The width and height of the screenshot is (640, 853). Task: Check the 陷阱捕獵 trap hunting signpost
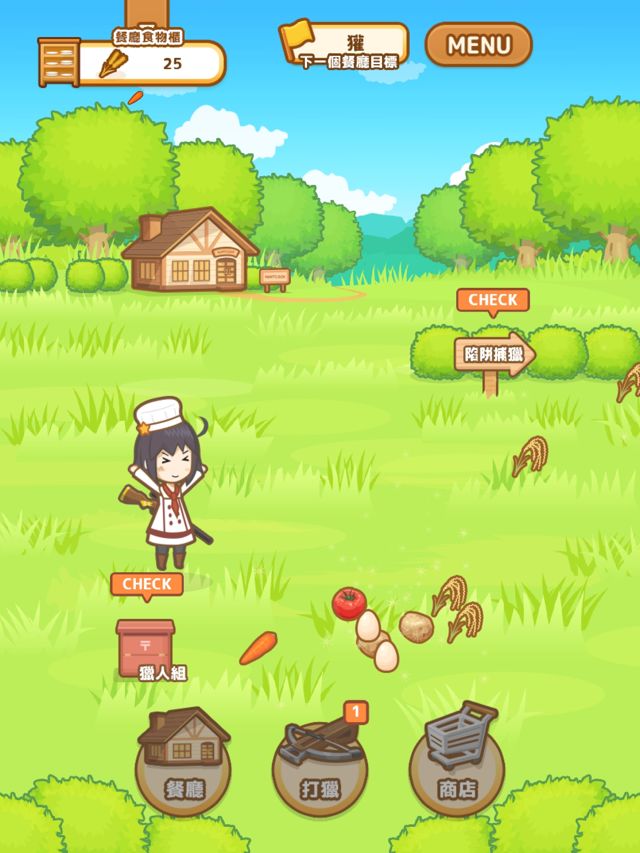tap(494, 355)
